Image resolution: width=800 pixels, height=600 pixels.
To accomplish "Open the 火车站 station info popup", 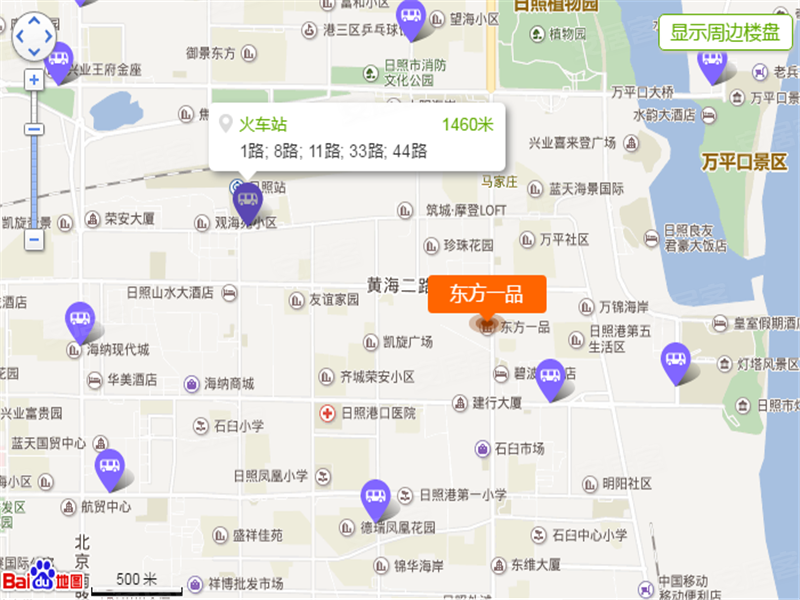I will click(x=356, y=138).
